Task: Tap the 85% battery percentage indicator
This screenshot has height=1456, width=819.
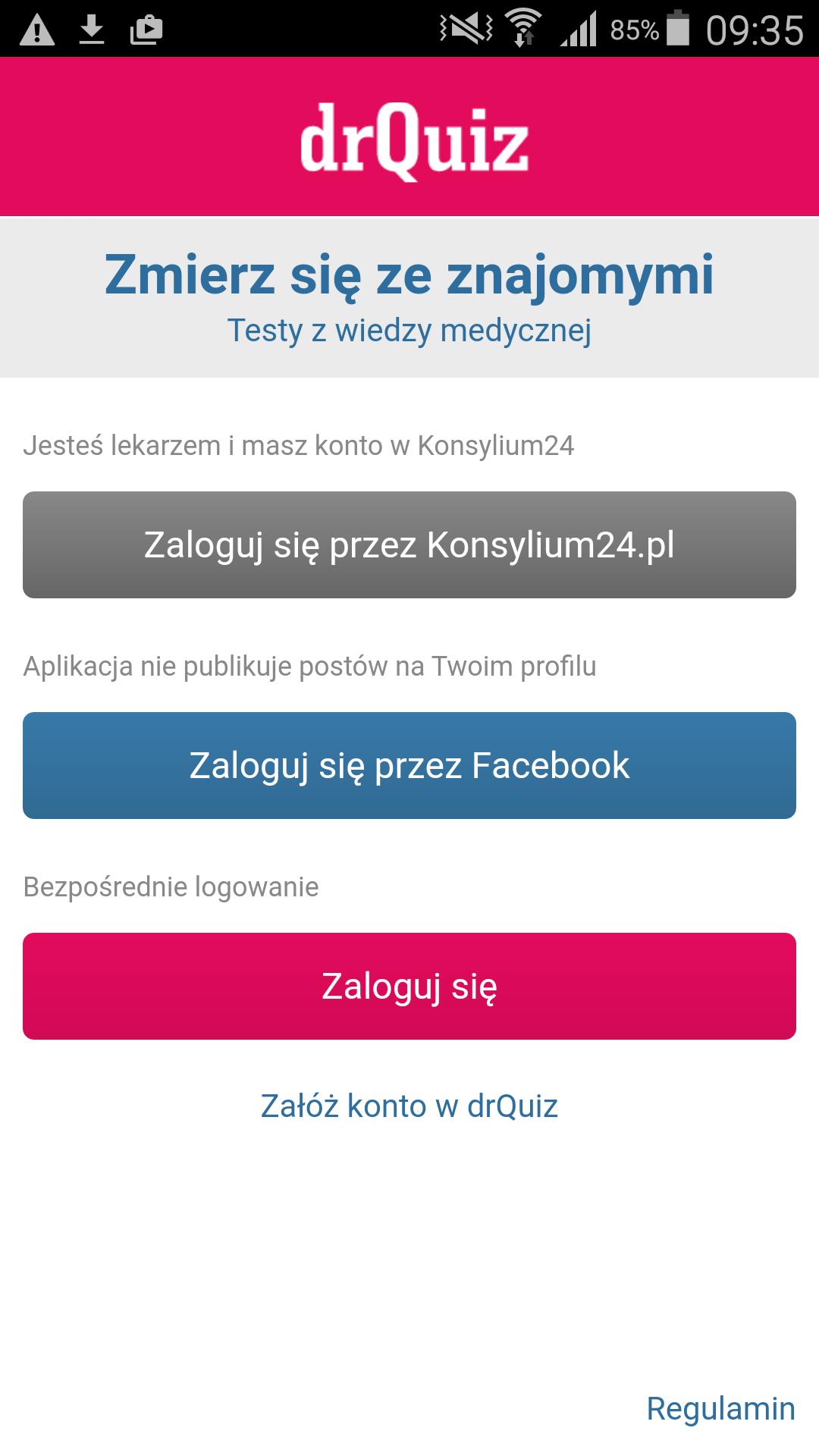Action: click(633, 29)
